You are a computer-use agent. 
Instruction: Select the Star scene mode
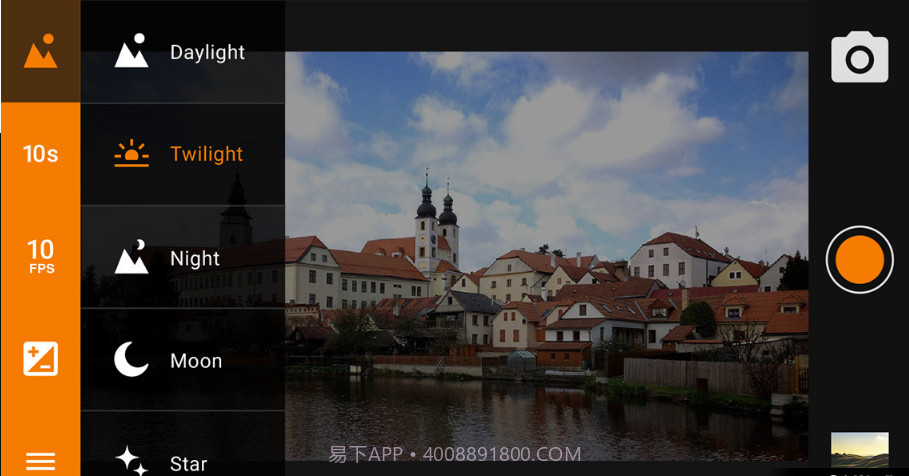[182, 460]
